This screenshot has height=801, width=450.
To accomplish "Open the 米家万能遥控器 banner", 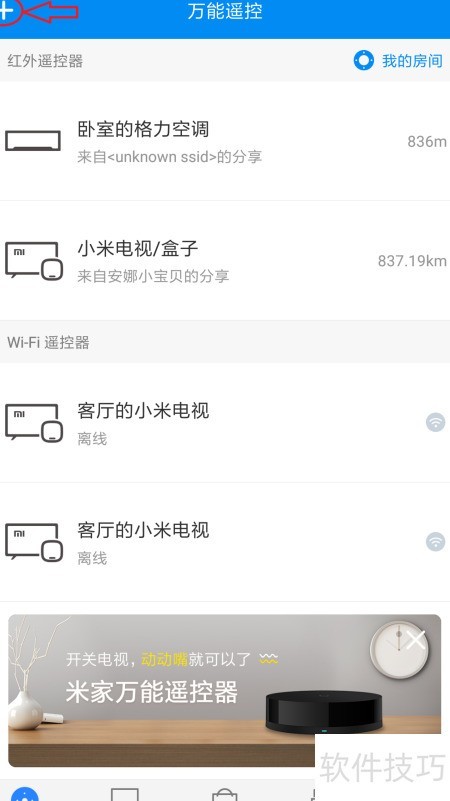I will (224, 690).
